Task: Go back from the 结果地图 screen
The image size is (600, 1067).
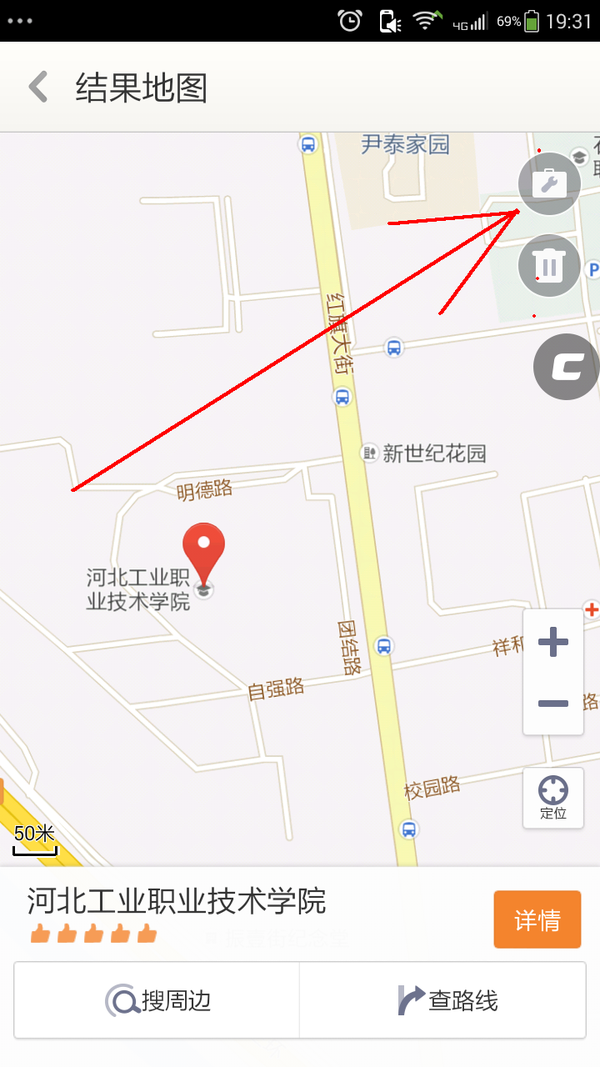Action: pyautogui.click(x=39, y=87)
